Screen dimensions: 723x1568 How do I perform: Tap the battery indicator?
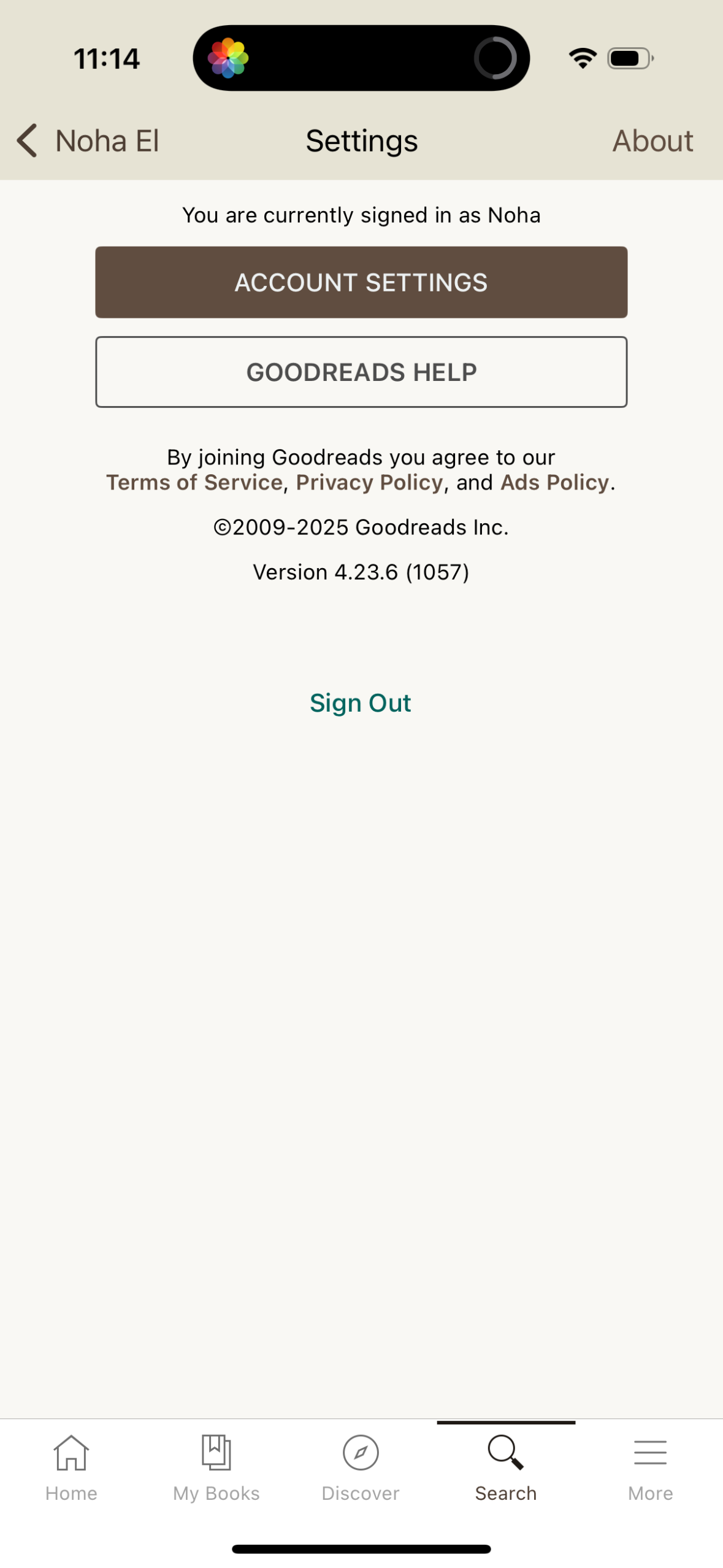pos(629,57)
